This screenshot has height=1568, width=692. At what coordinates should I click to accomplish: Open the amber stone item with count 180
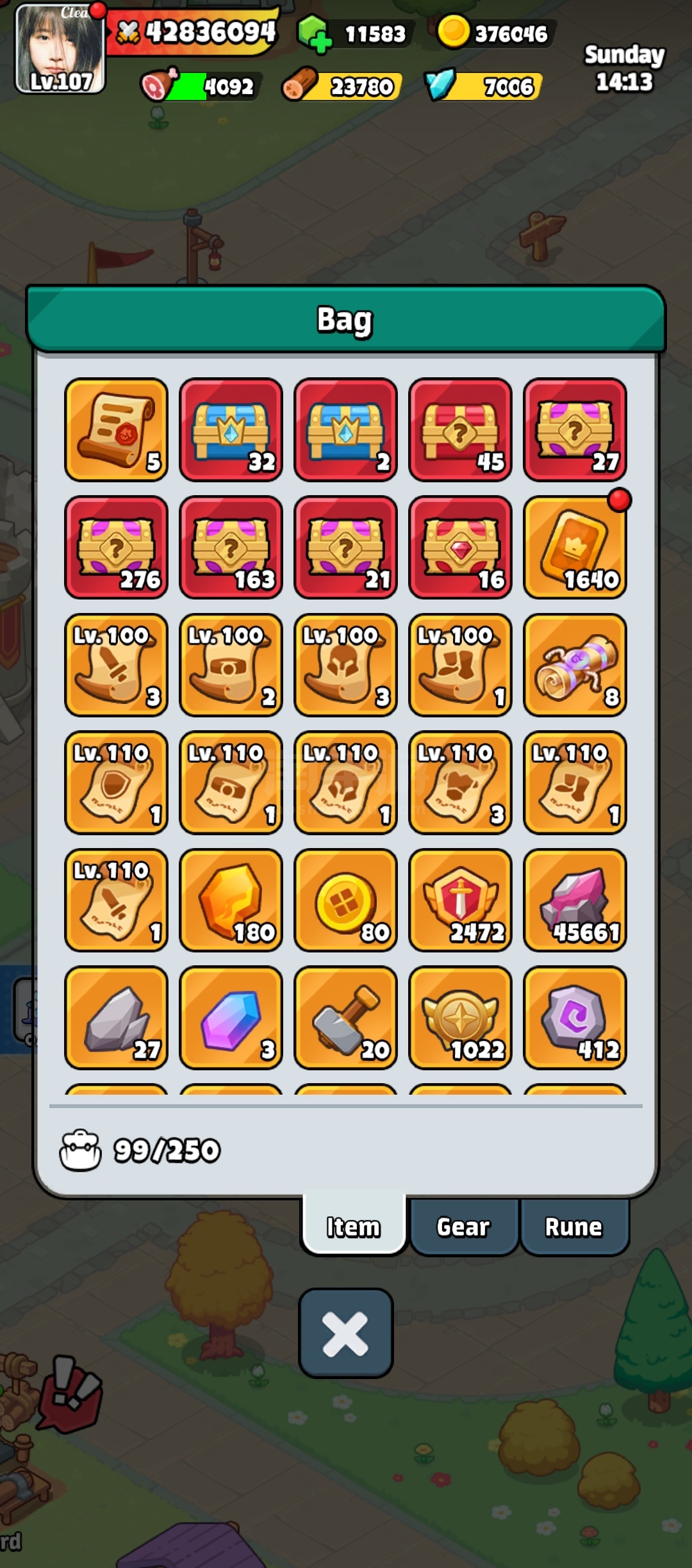231,900
